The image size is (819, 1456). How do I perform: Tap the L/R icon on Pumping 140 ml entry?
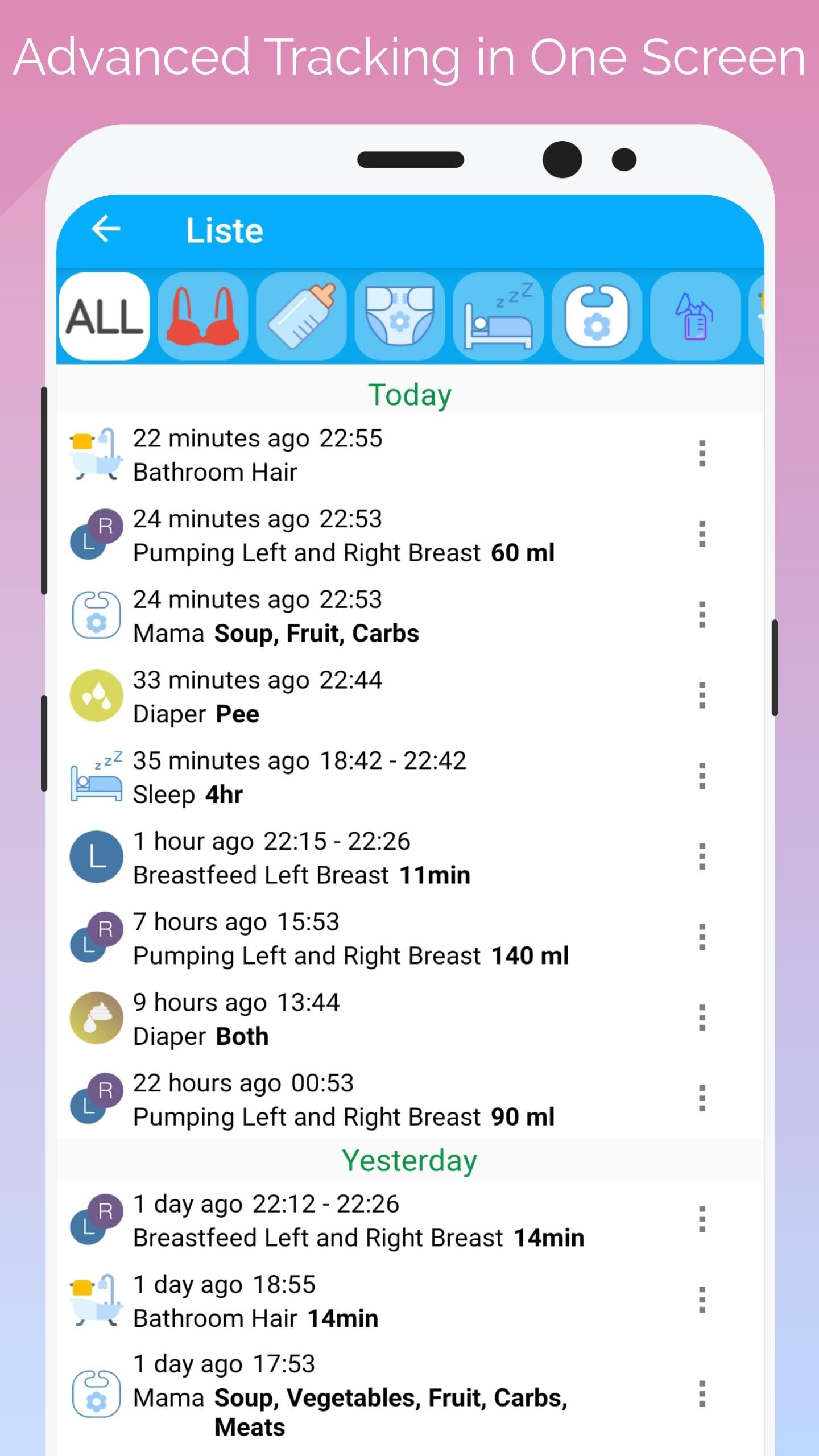tap(94, 937)
